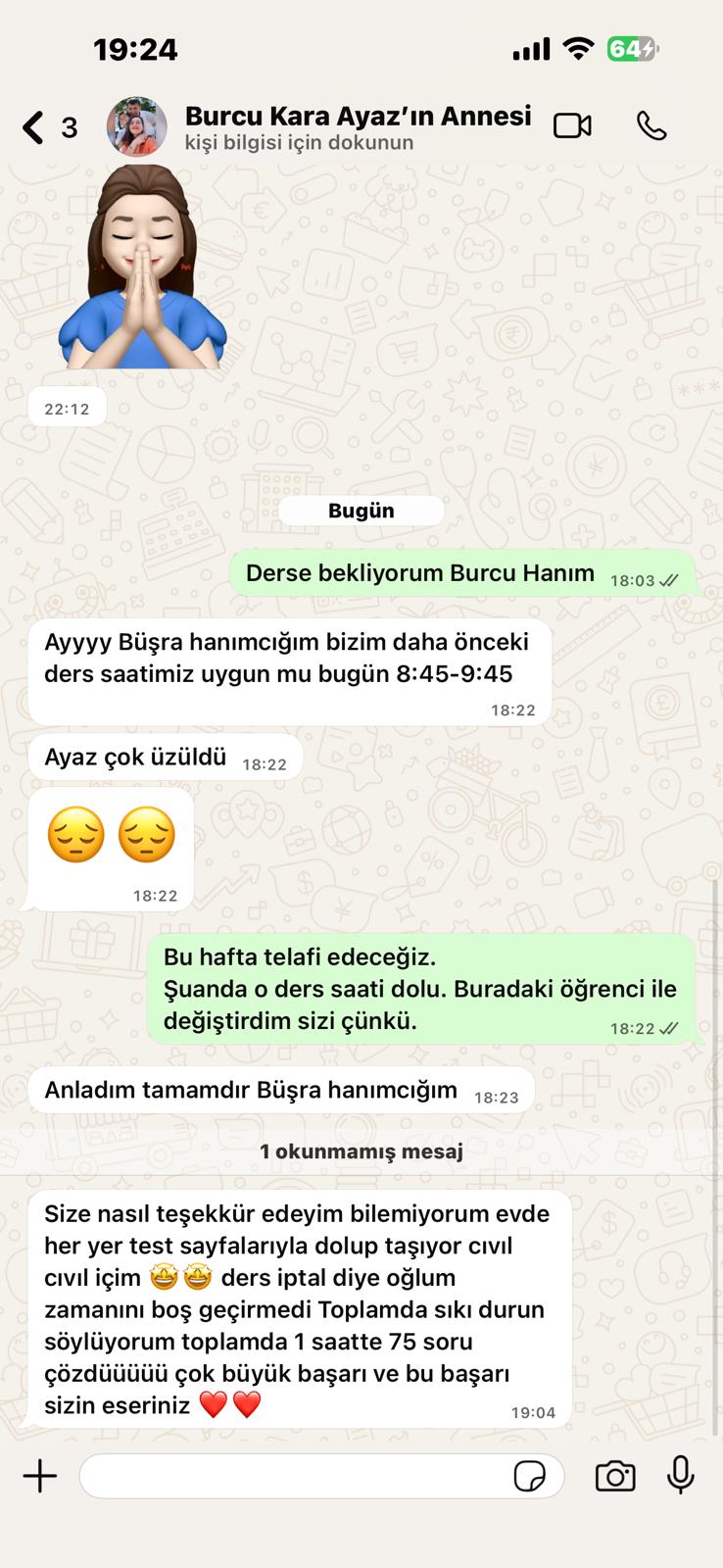Focus the message text field
Viewport: 723px width, 1568px height.
pos(294,1476)
